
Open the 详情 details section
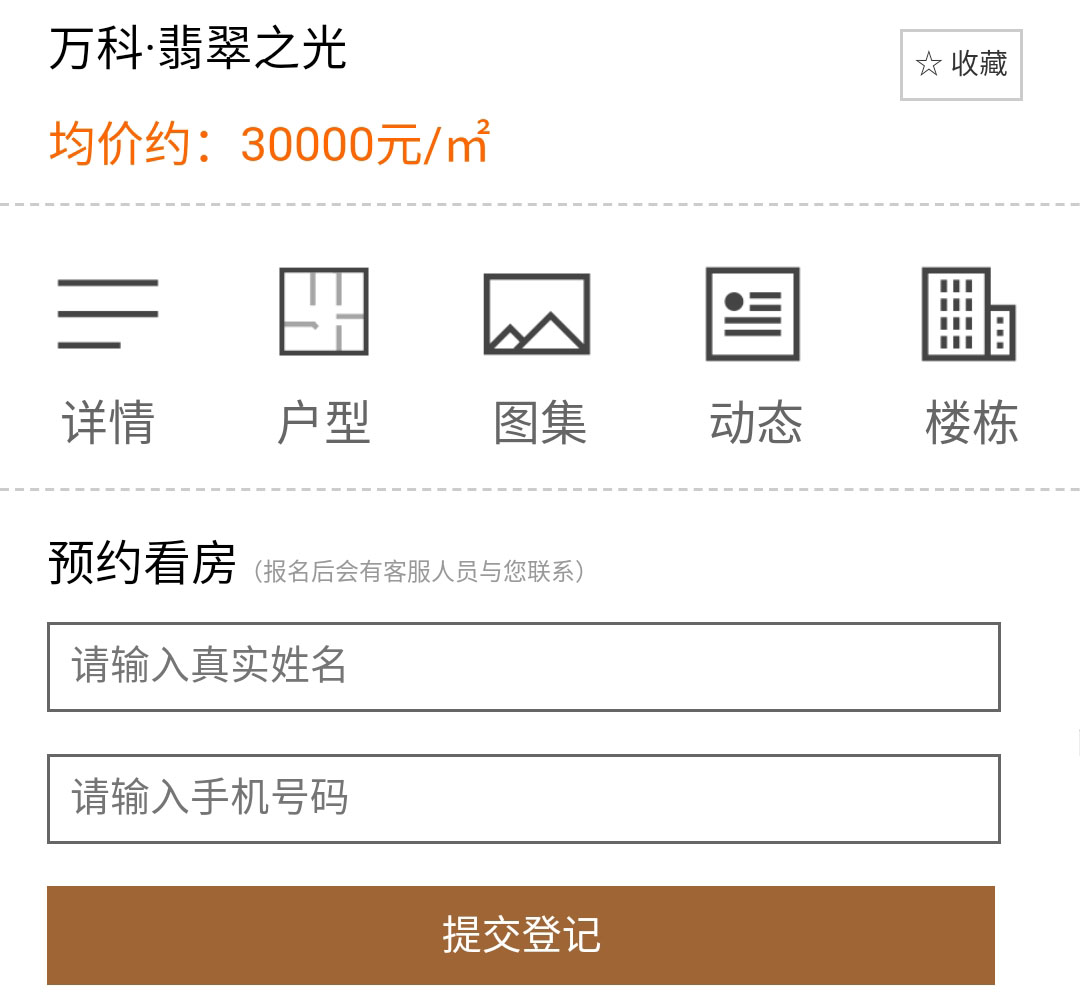(x=108, y=355)
